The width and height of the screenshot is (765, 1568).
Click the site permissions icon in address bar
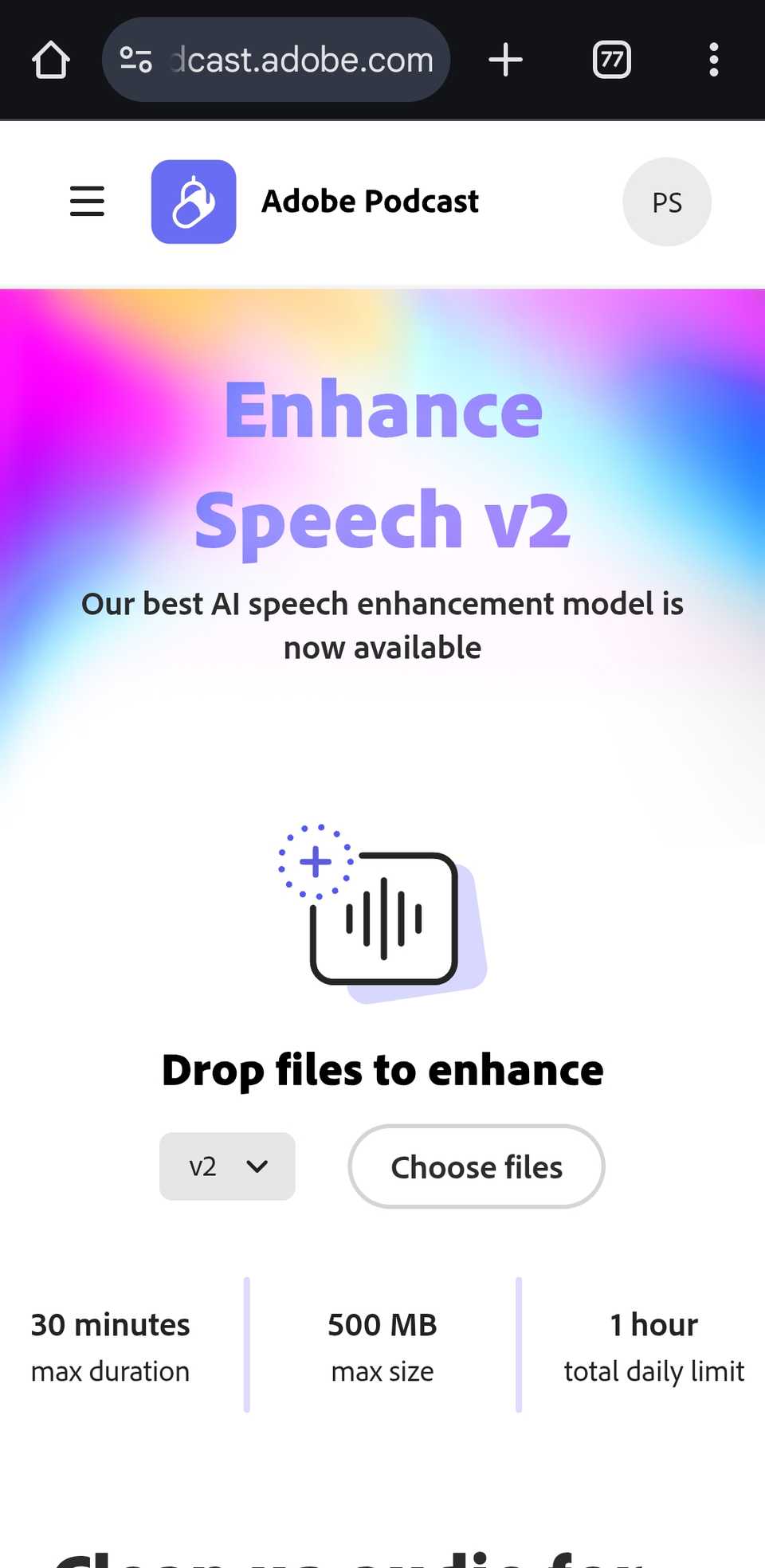pos(135,59)
